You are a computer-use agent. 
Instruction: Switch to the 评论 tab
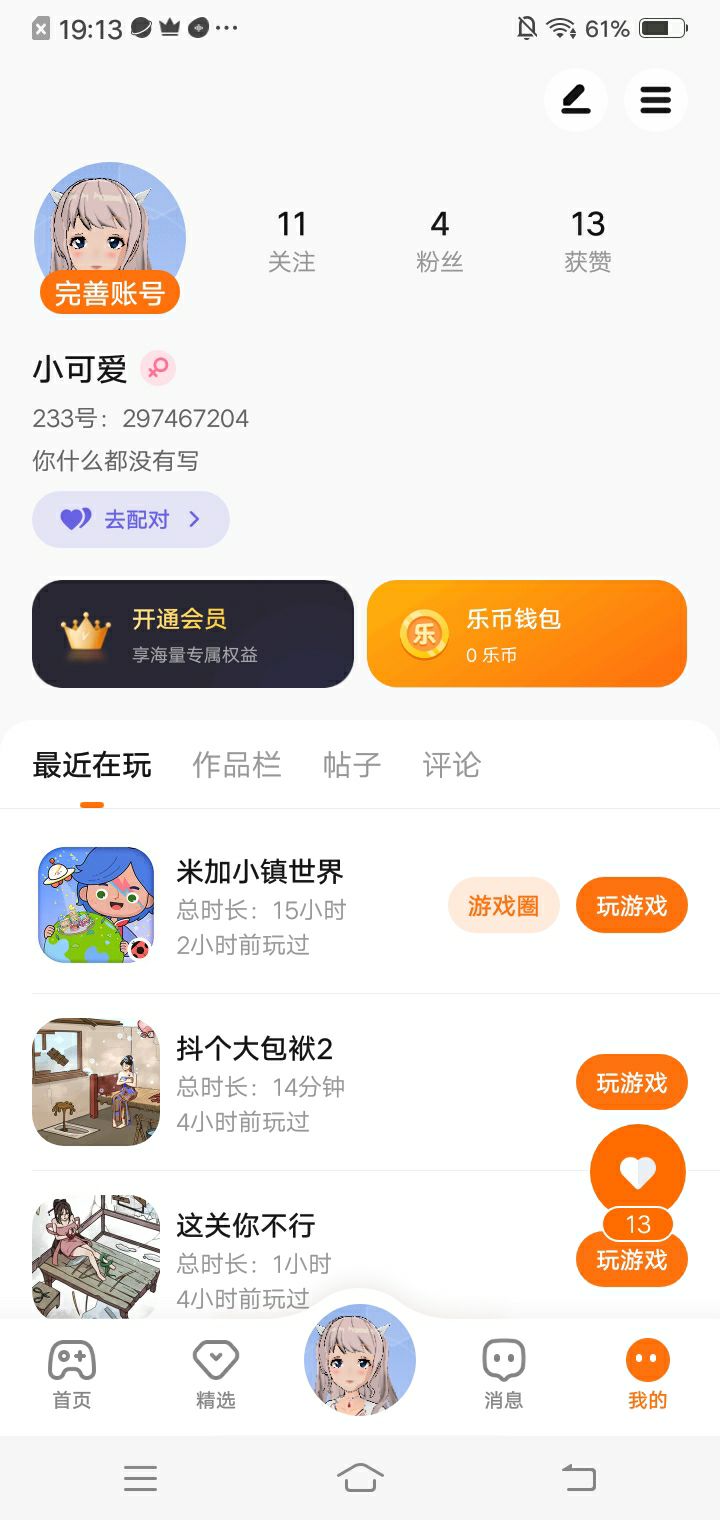[x=452, y=765]
